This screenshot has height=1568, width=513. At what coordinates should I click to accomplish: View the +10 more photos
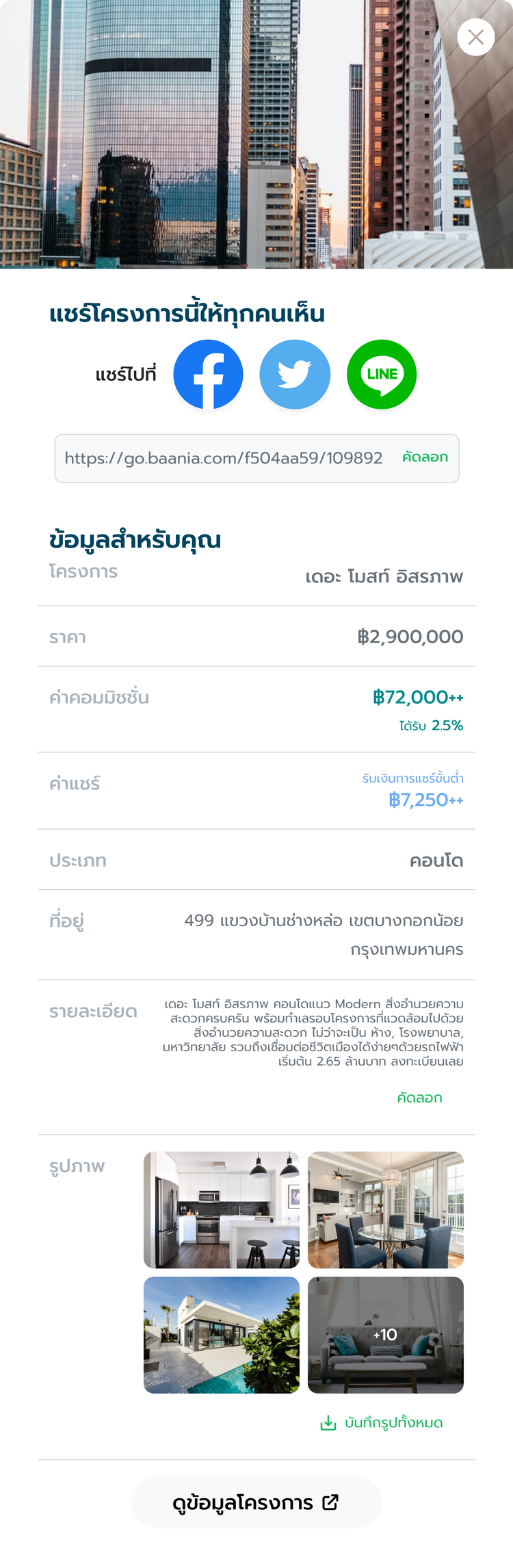386,1335
